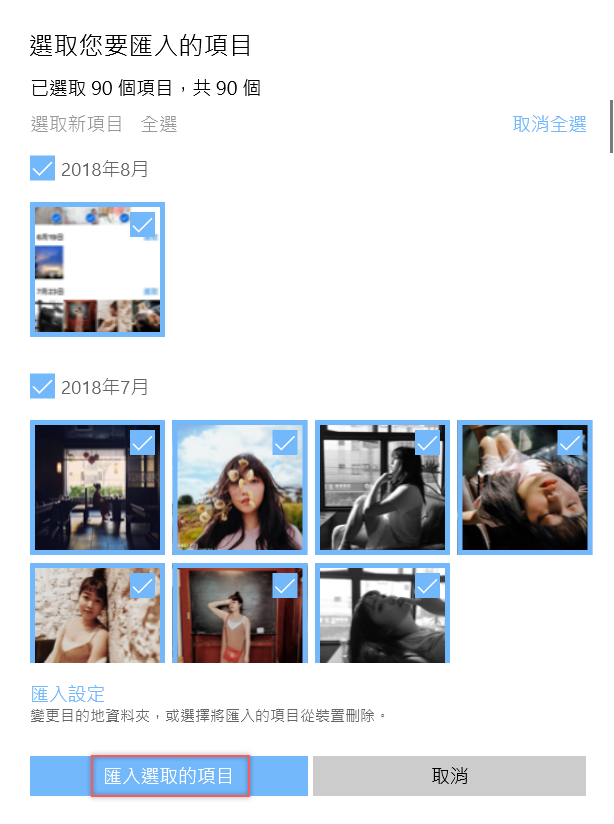This screenshot has width=614, height=824.
Task: Cancel the import dialog with 取消
Action: (449, 776)
